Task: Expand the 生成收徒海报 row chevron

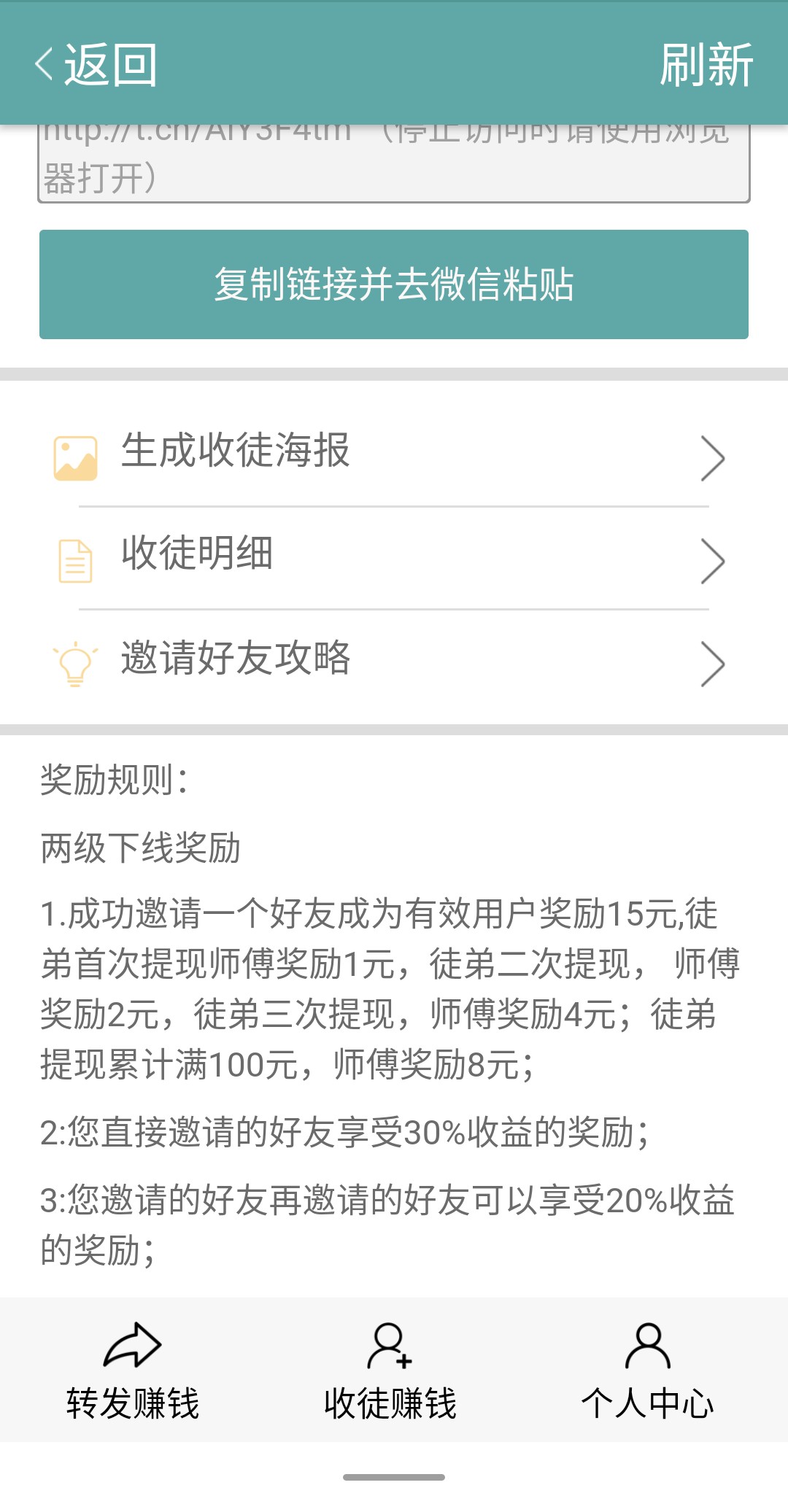Action: click(x=713, y=457)
